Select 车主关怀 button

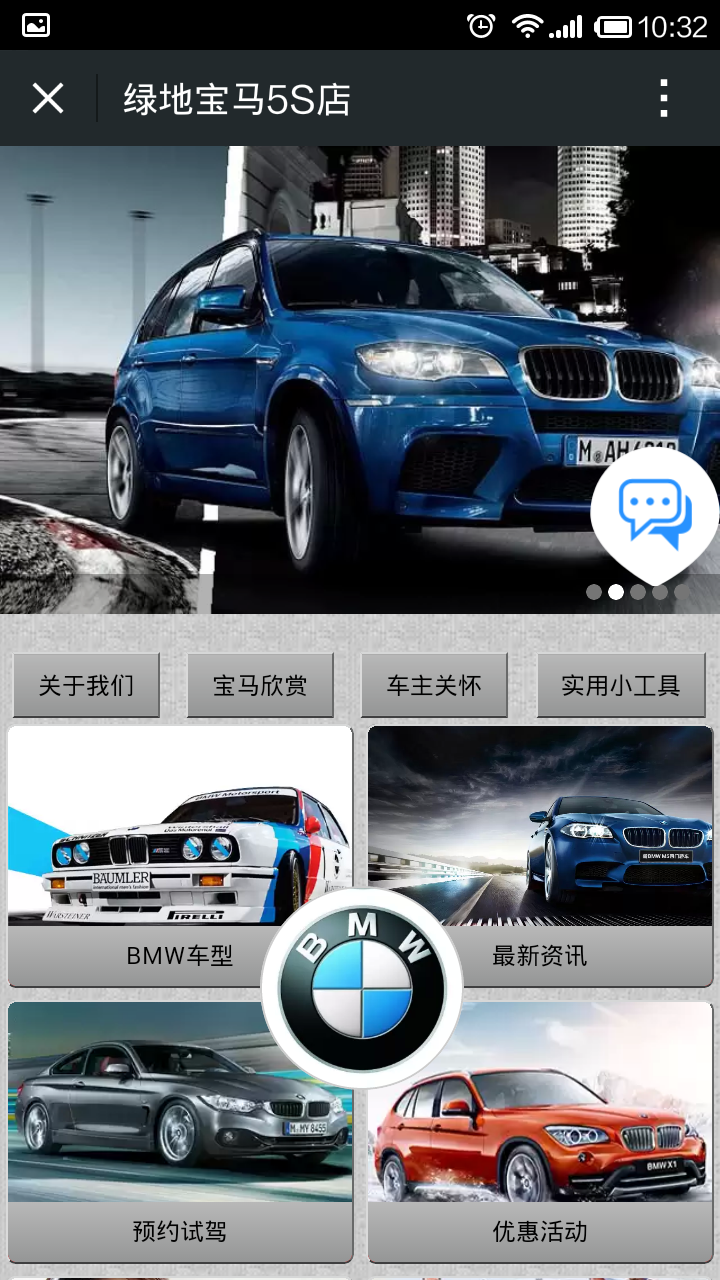434,685
